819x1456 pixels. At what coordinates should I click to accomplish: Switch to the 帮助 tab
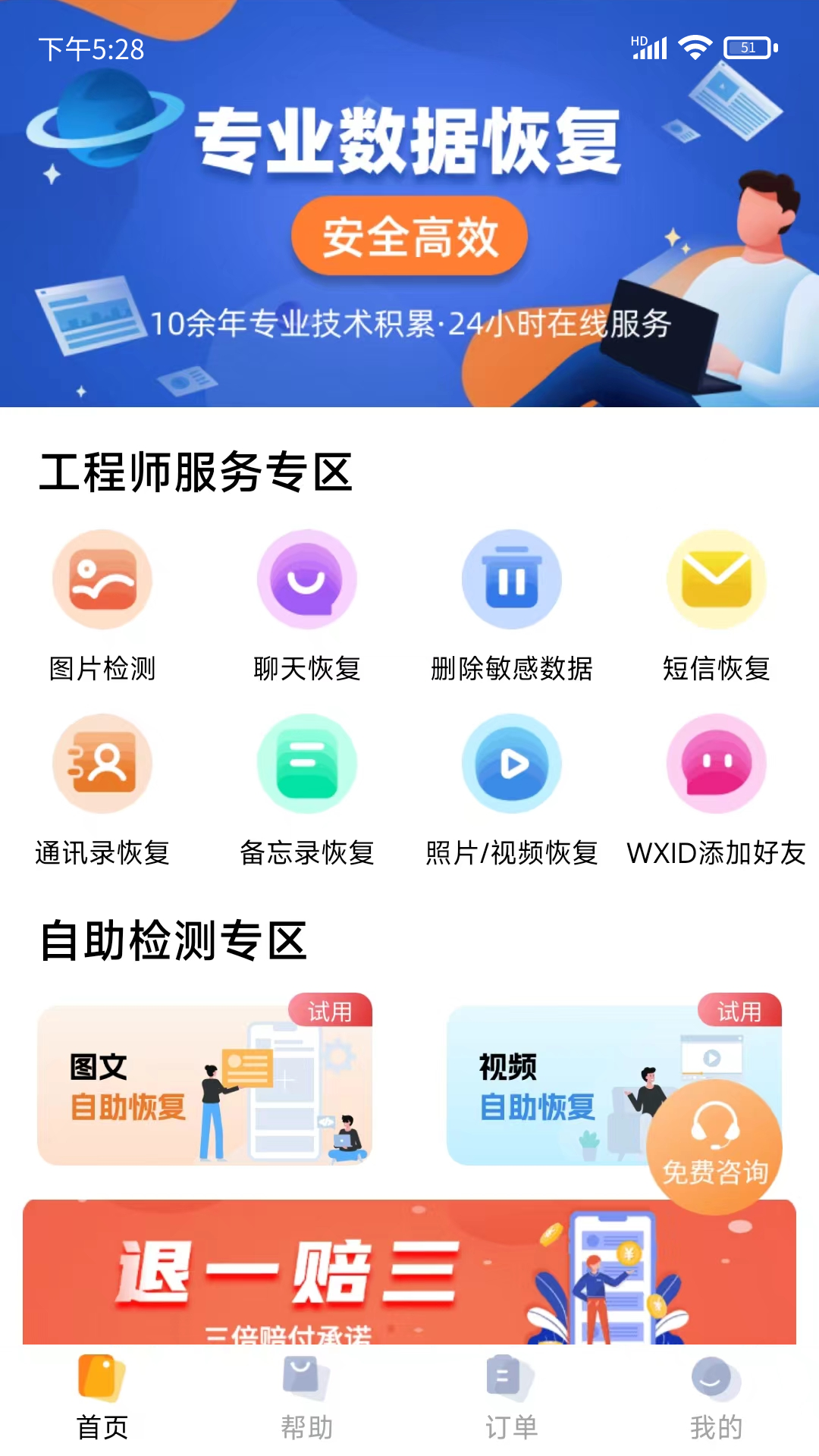coord(307,1397)
